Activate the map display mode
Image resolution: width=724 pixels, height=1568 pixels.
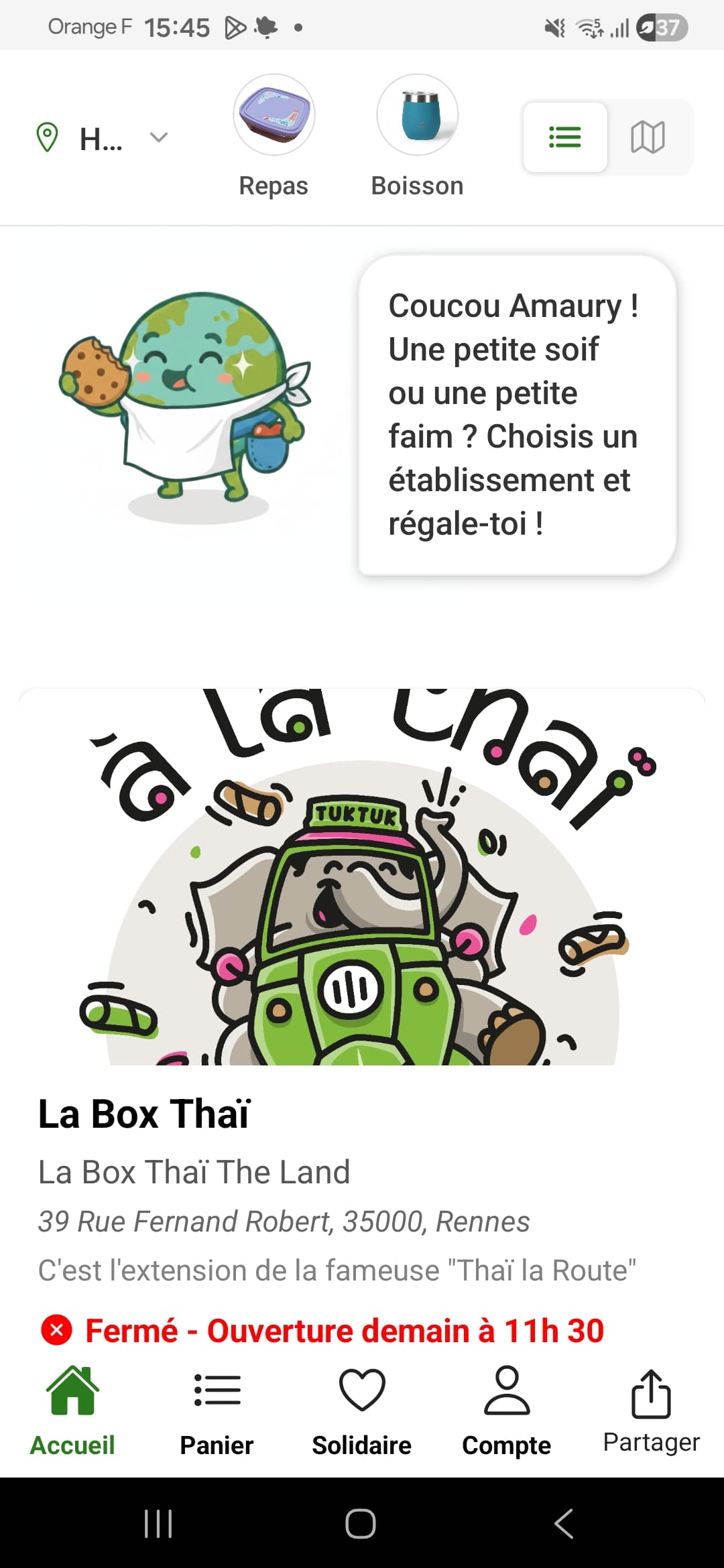point(648,137)
